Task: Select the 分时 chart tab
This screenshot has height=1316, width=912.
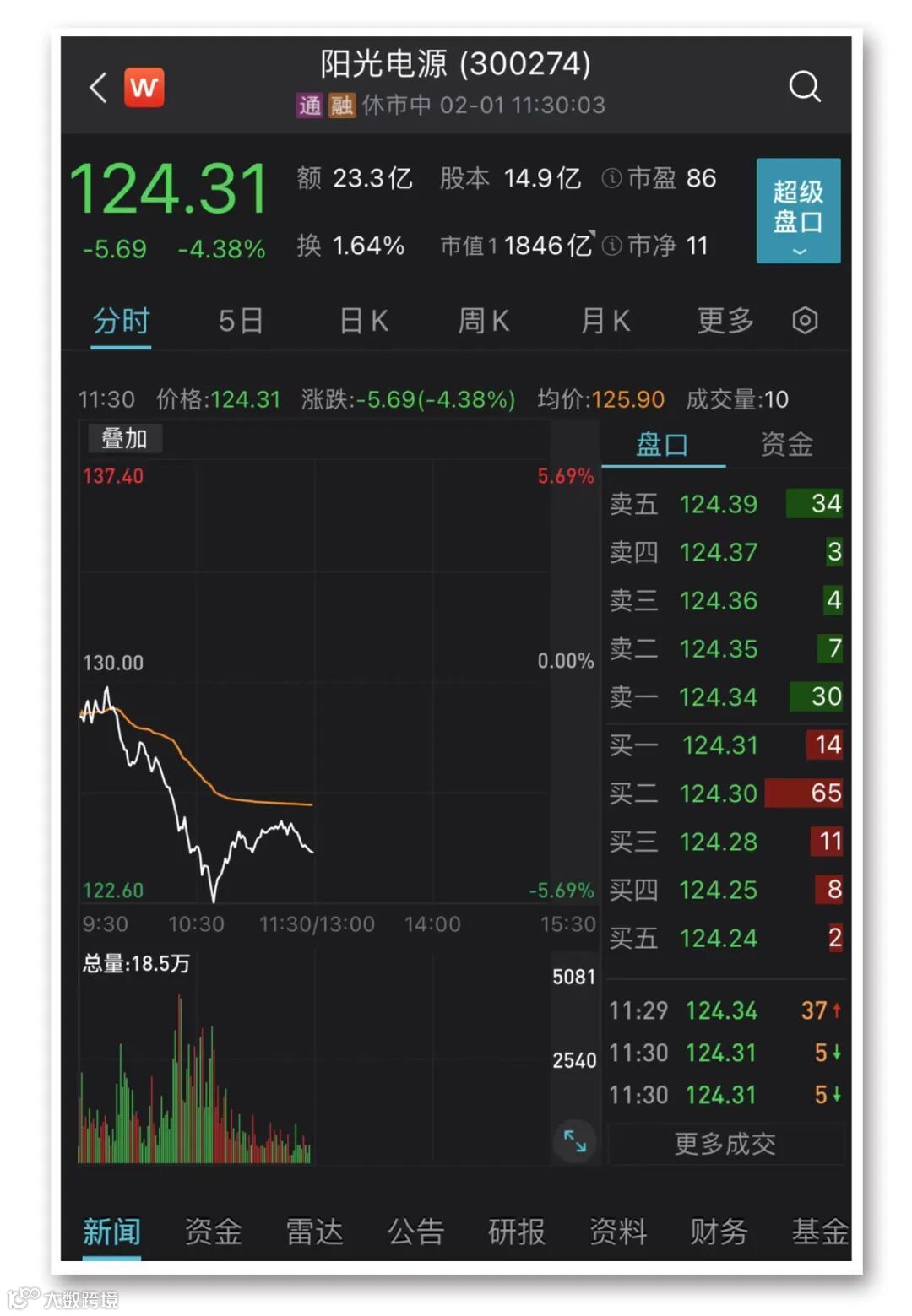Action: [121, 321]
